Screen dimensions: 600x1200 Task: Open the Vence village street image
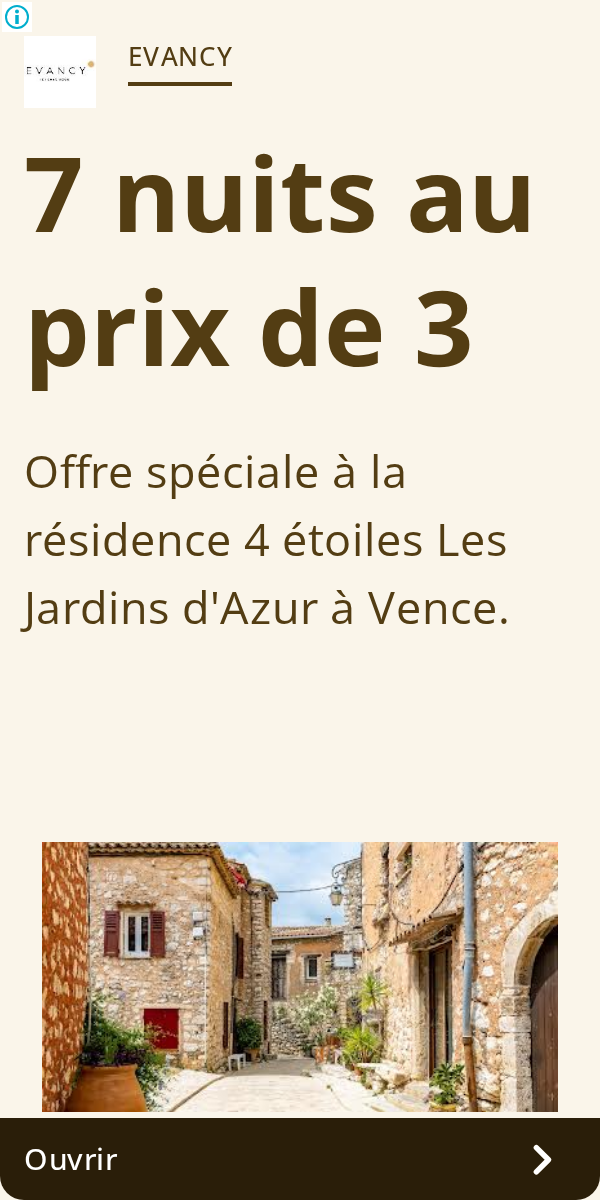[300, 977]
